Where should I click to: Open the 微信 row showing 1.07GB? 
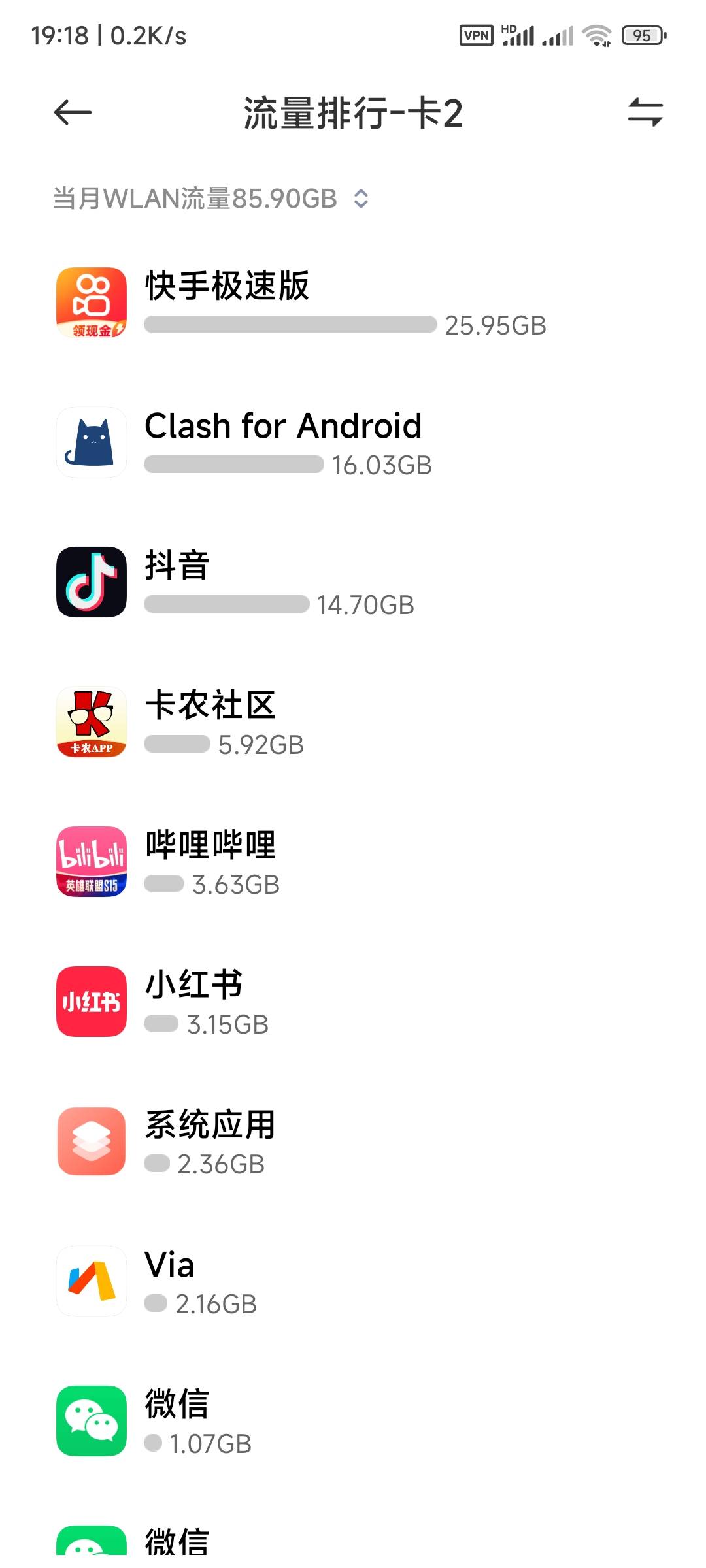point(353,1421)
